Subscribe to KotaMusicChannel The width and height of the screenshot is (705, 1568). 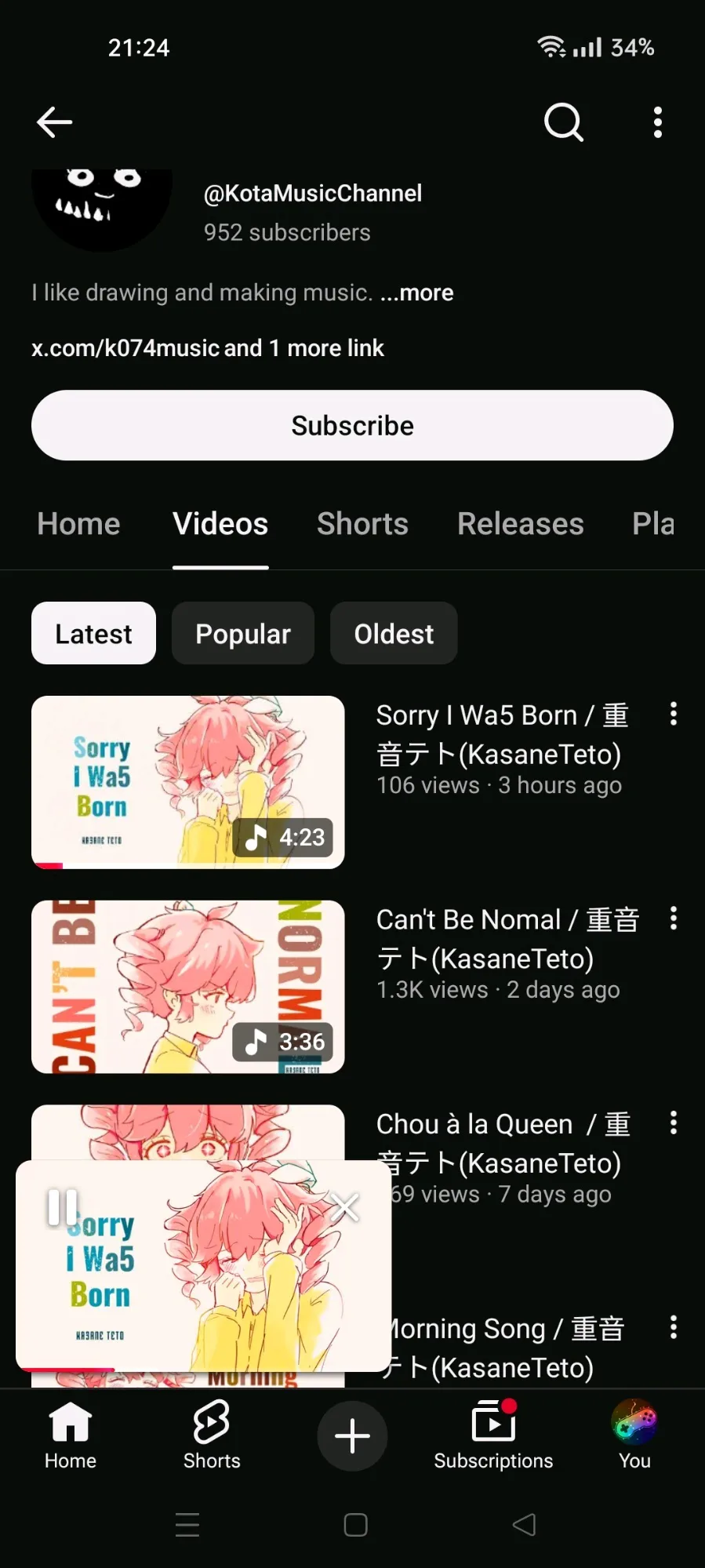tap(352, 425)
